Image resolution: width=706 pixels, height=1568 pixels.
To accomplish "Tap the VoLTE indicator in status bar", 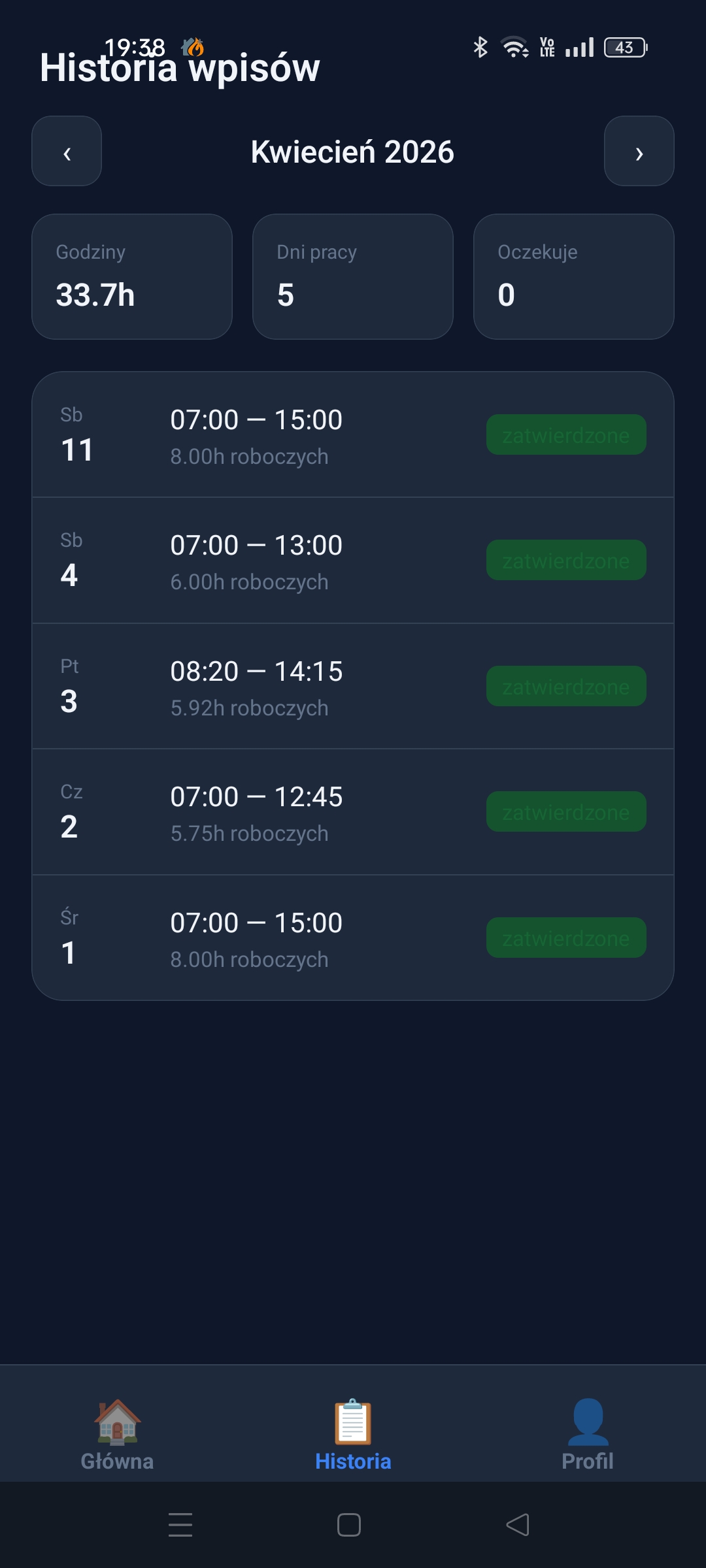I will click(548, 48).
